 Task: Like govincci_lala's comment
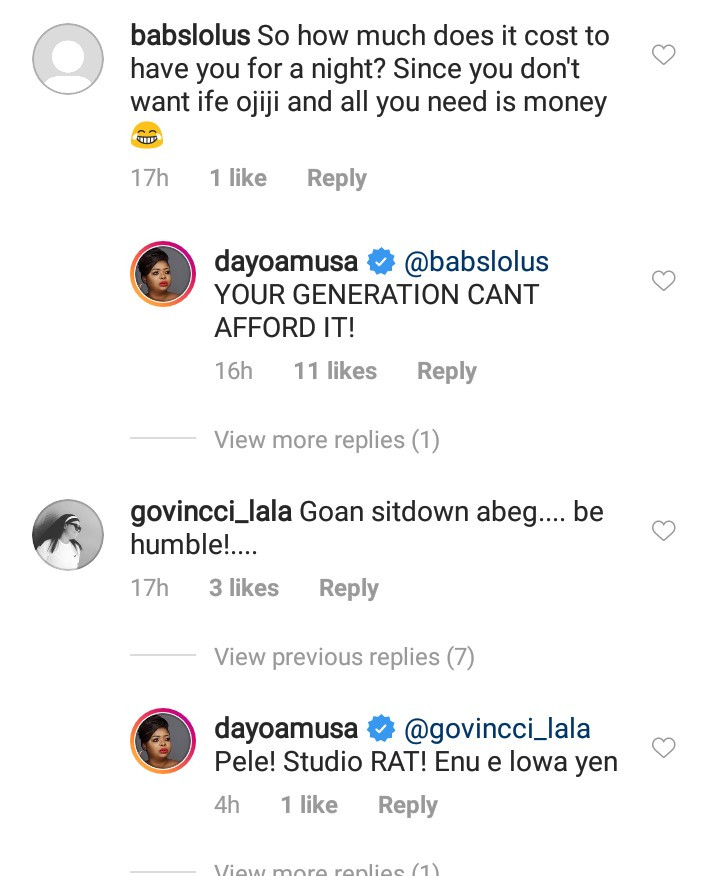[664, 531]
